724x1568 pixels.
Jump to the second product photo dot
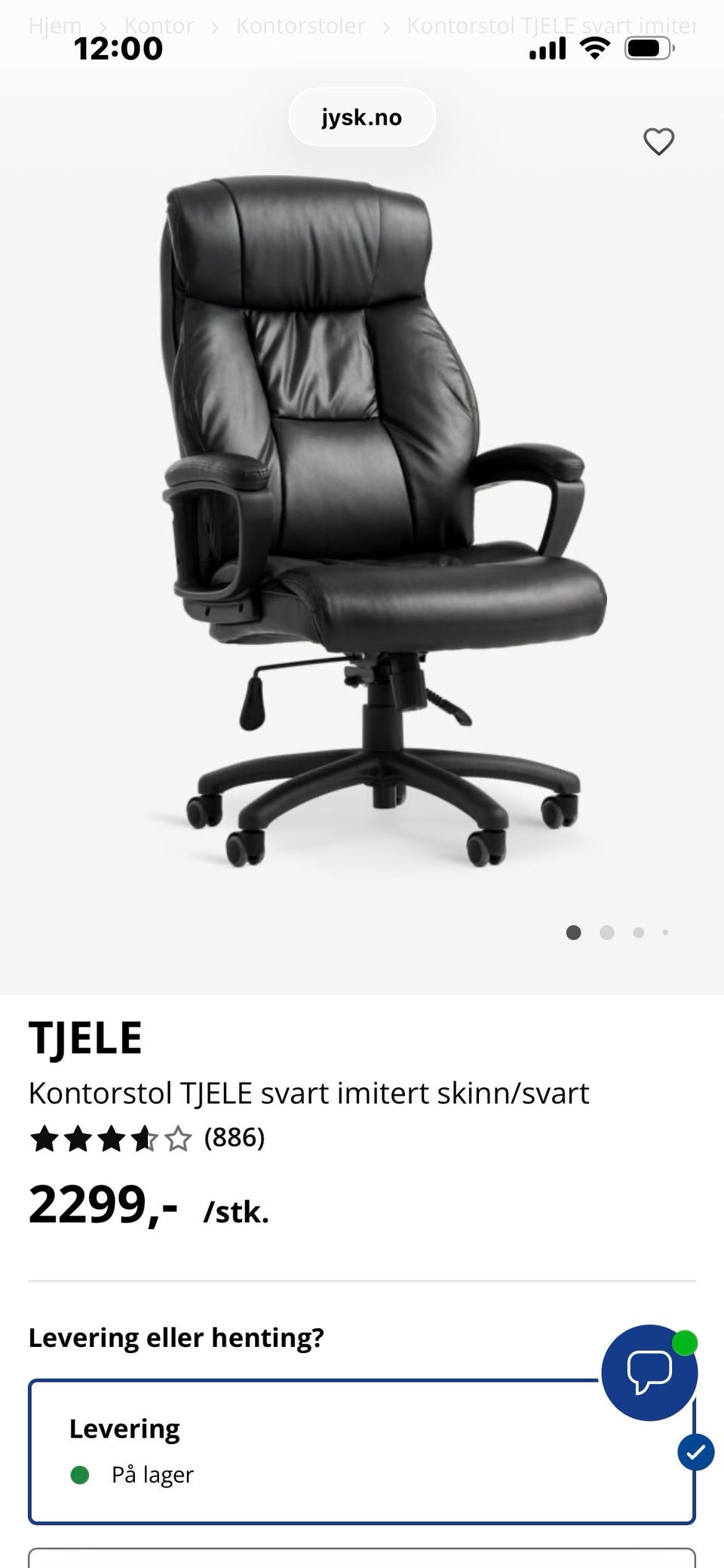tap(606, 933)
